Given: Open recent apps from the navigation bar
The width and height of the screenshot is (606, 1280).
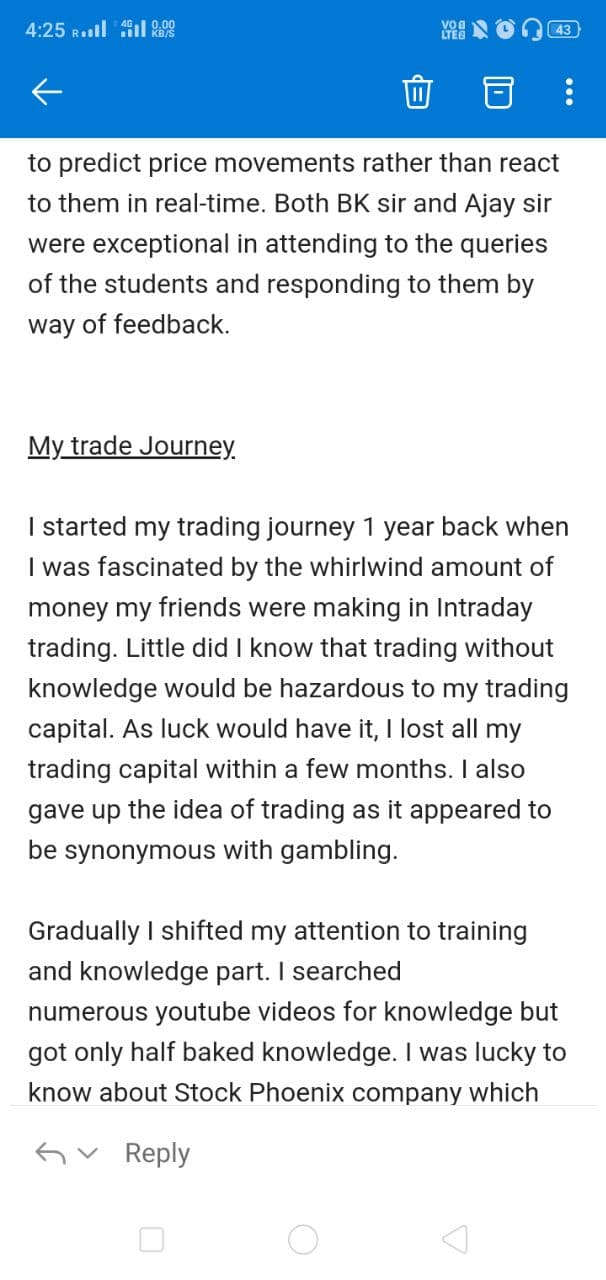Looking at the screenshot, I should 152,1240.
